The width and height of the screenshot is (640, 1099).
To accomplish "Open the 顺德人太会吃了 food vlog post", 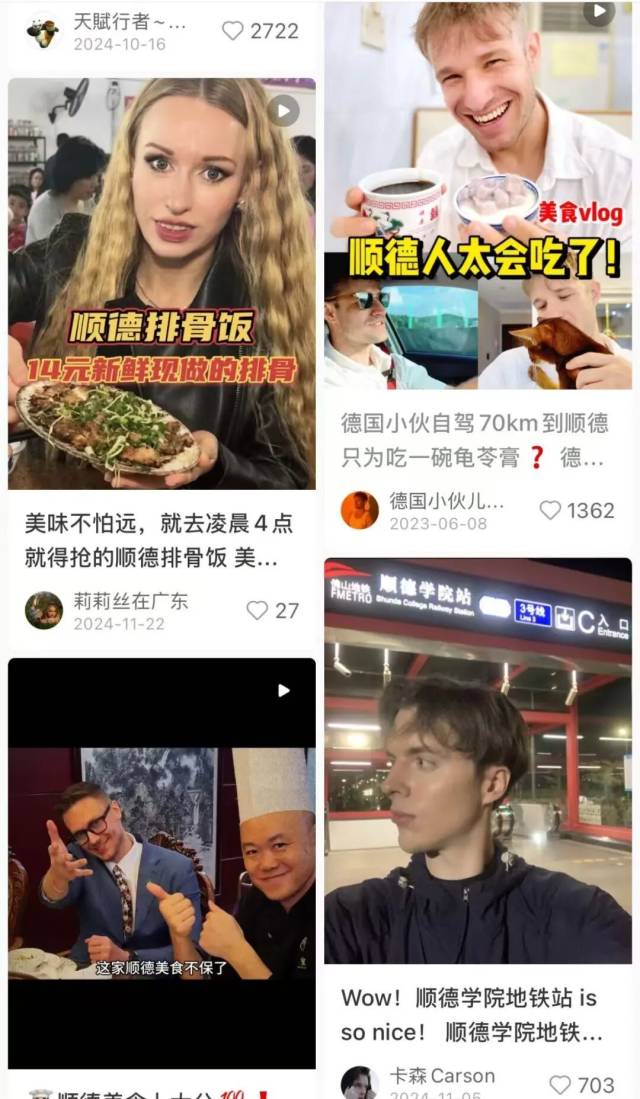I will [478, 195].
